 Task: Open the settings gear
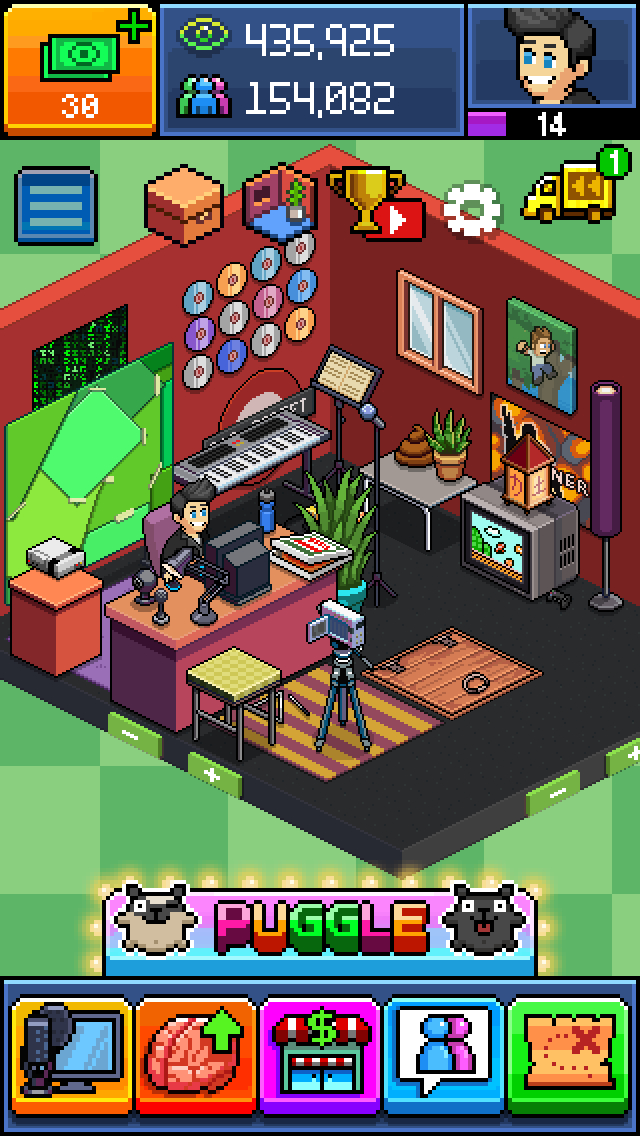pos(470,208)
